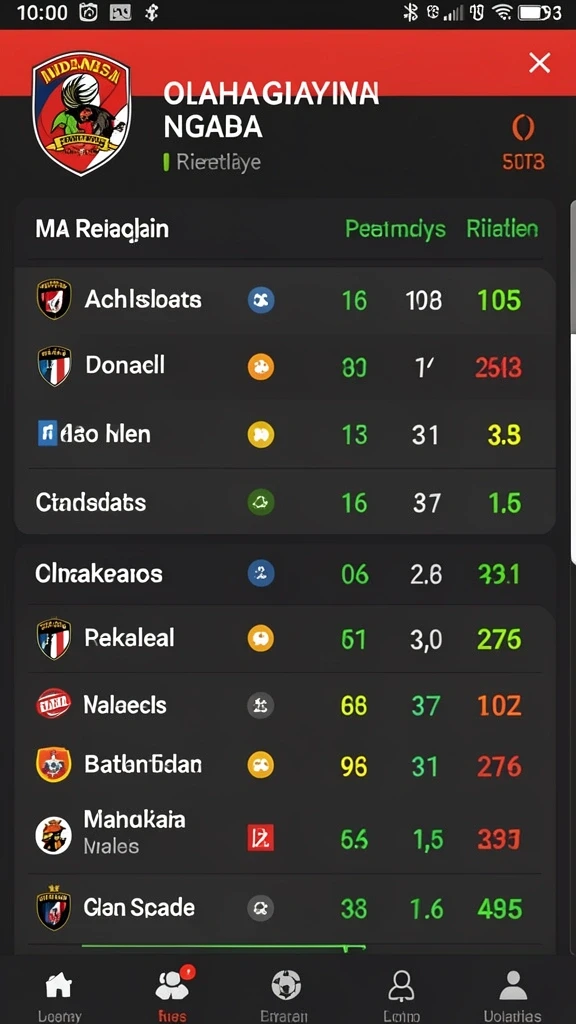Open the profile tab at far right
This screenshot has width=576, height=1024.
[x=513, y=996]
